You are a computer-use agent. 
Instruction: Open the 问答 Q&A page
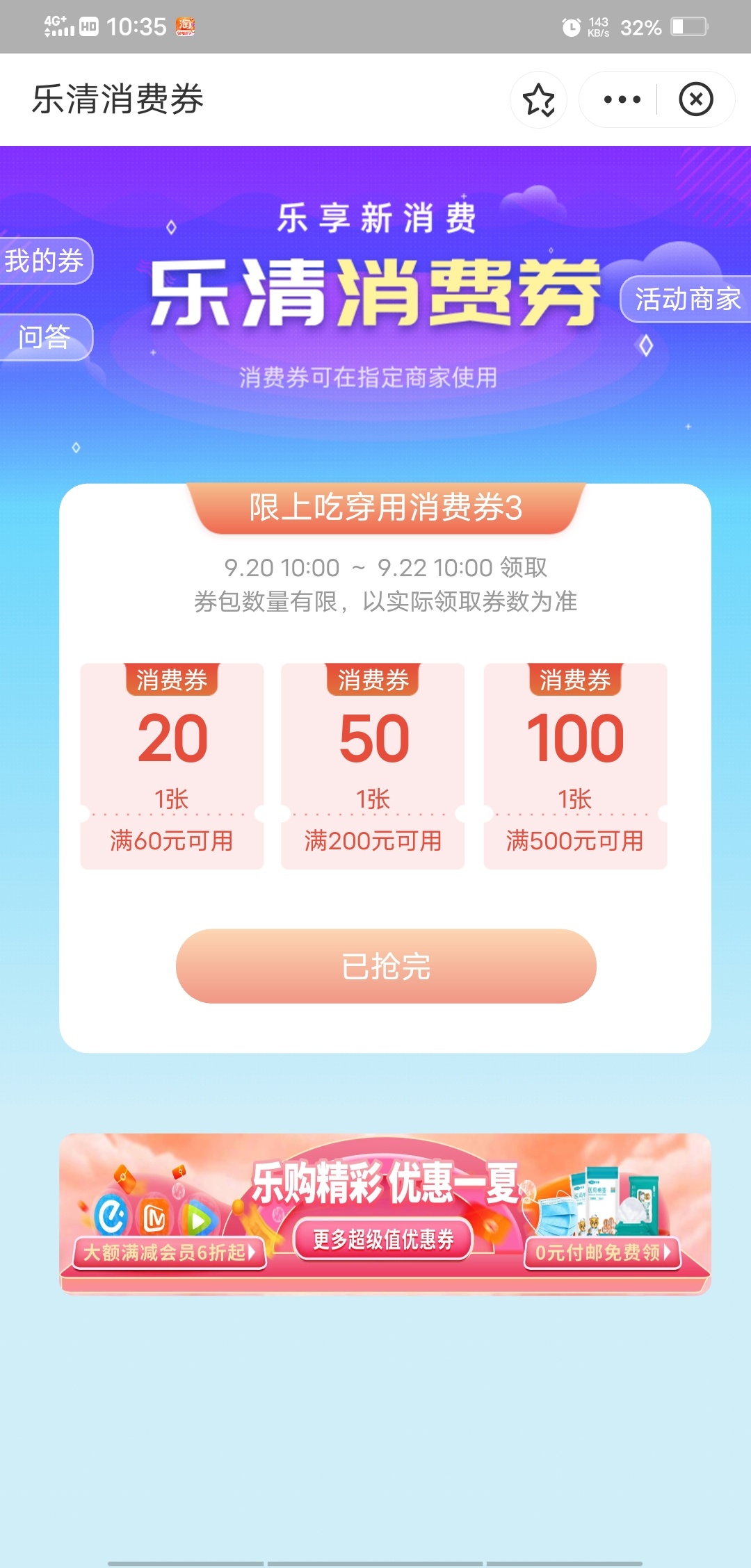[x=45, y=337]
